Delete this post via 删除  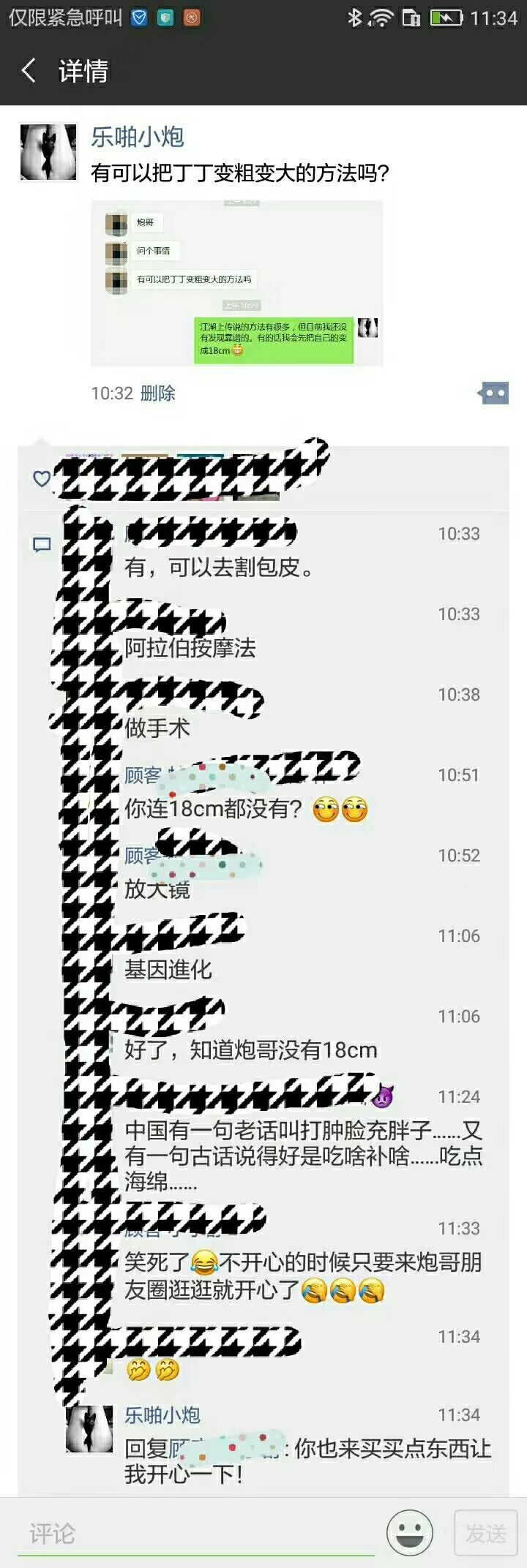coord(158,393)
